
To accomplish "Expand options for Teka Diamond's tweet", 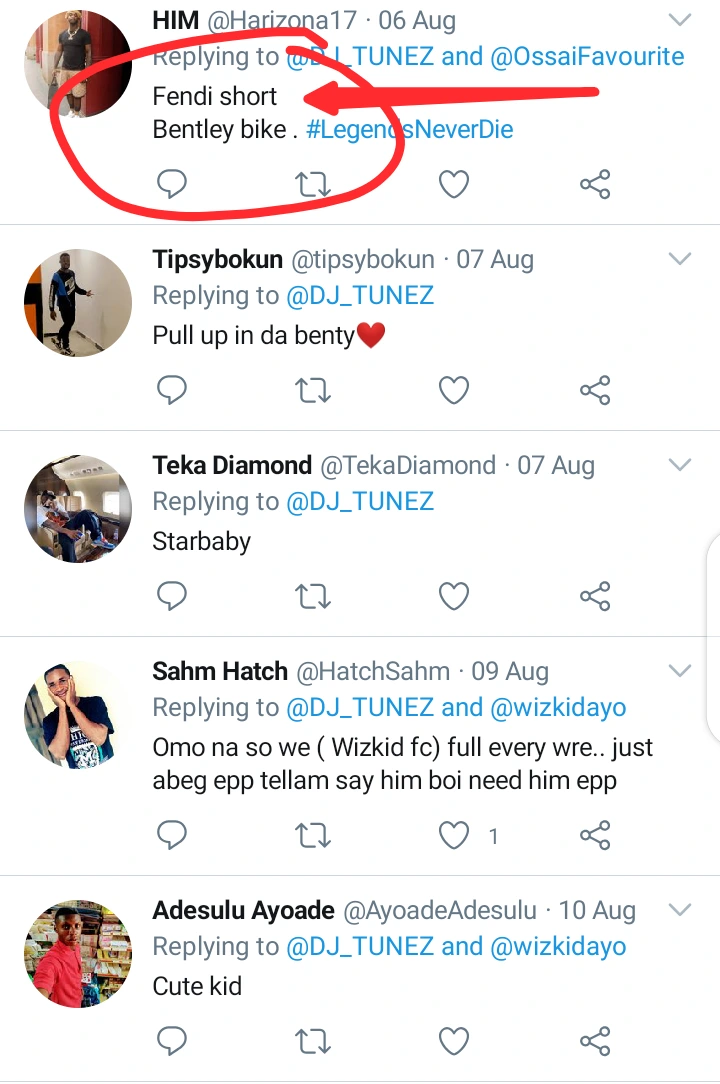I will 680,464.
